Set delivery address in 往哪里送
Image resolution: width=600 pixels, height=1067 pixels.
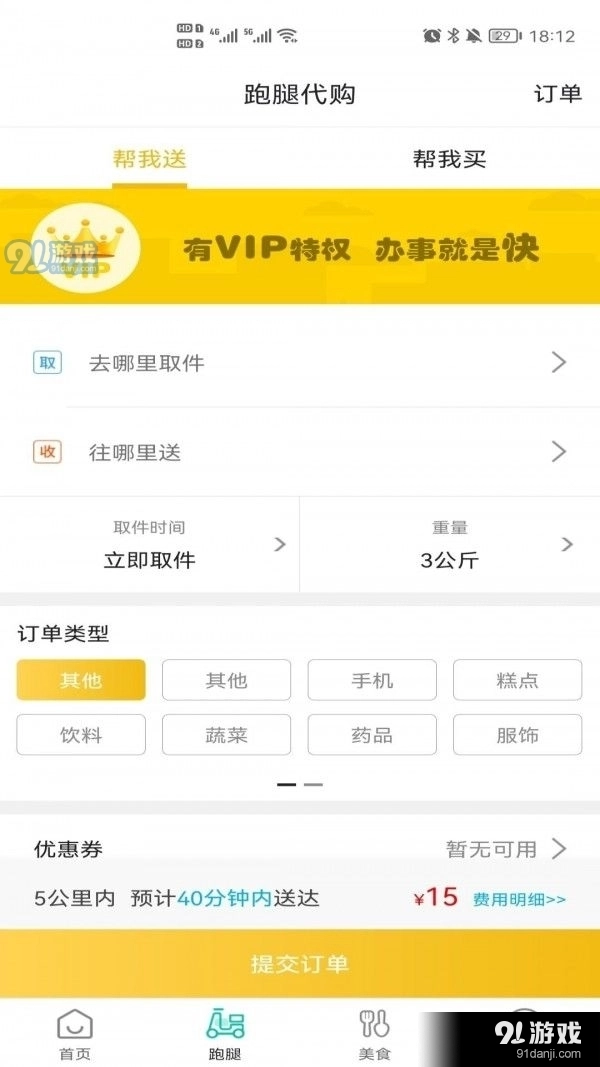pyautogui.click(x=300, y=452)
